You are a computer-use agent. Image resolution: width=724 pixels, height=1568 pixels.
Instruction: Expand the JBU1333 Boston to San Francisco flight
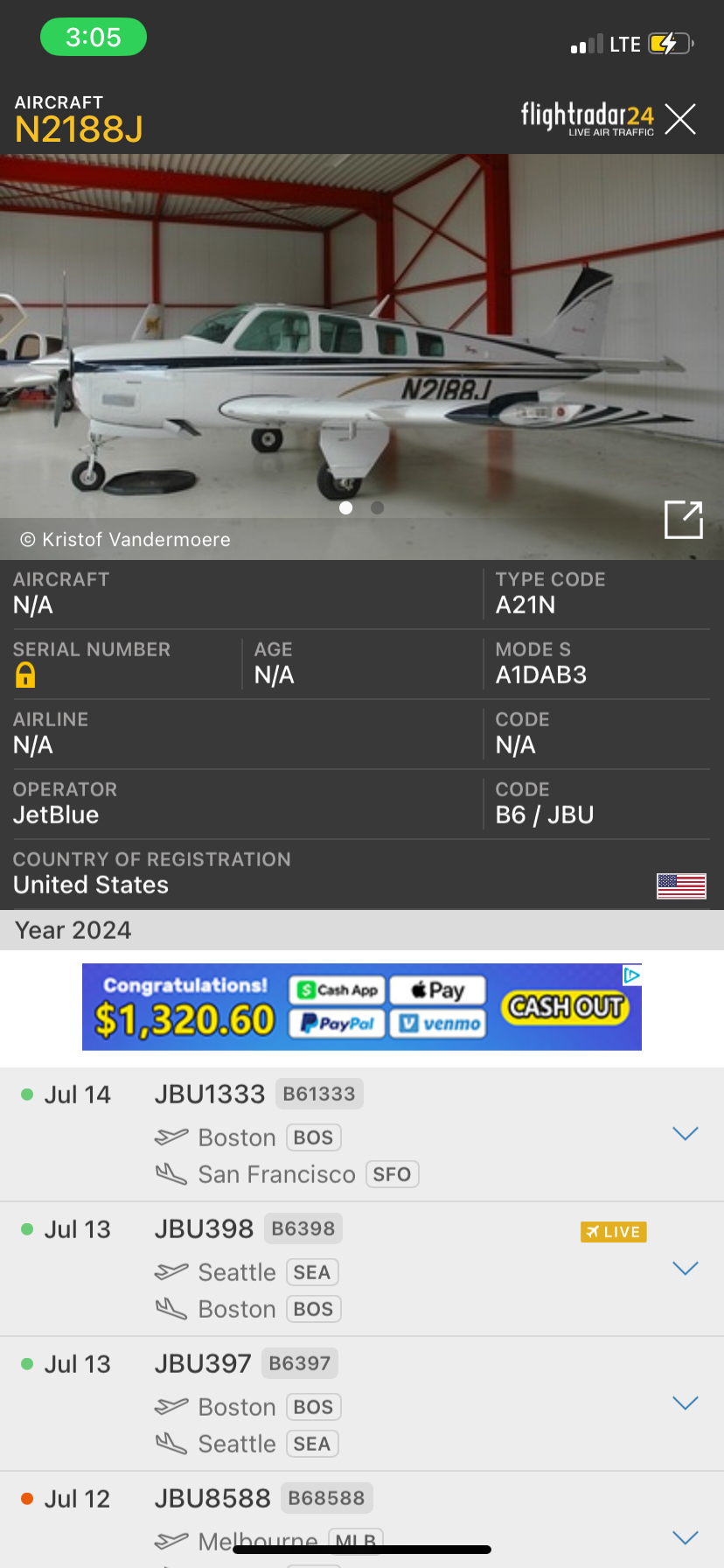click(685, 1134)
